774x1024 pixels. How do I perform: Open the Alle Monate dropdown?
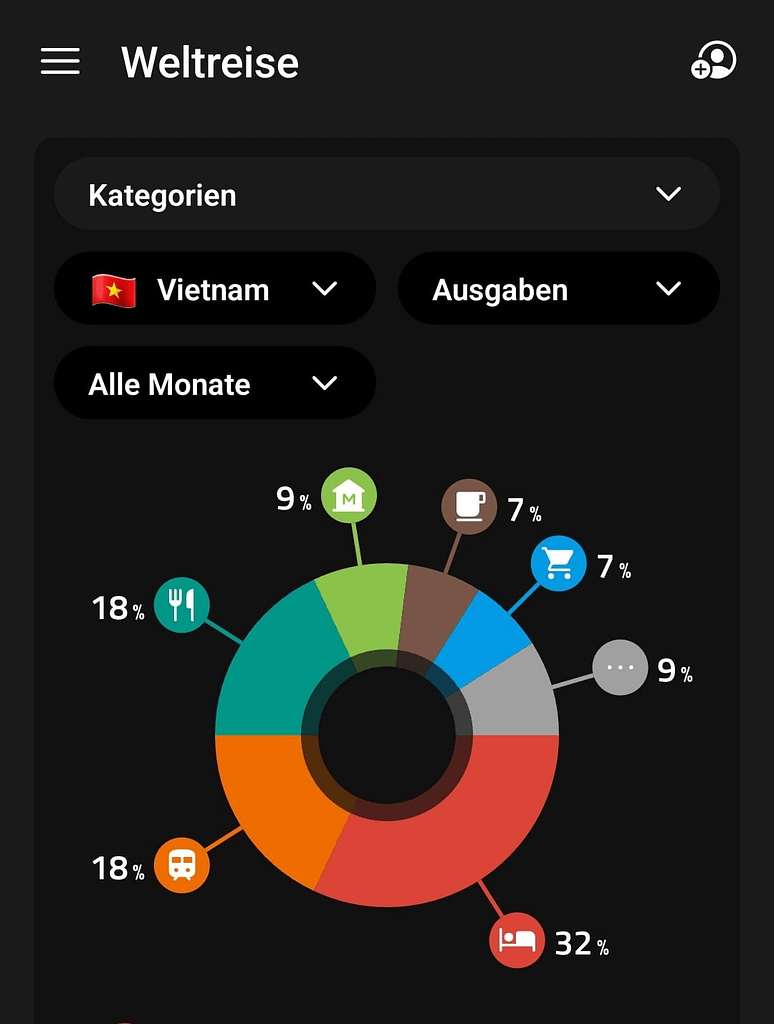(214, 383)
